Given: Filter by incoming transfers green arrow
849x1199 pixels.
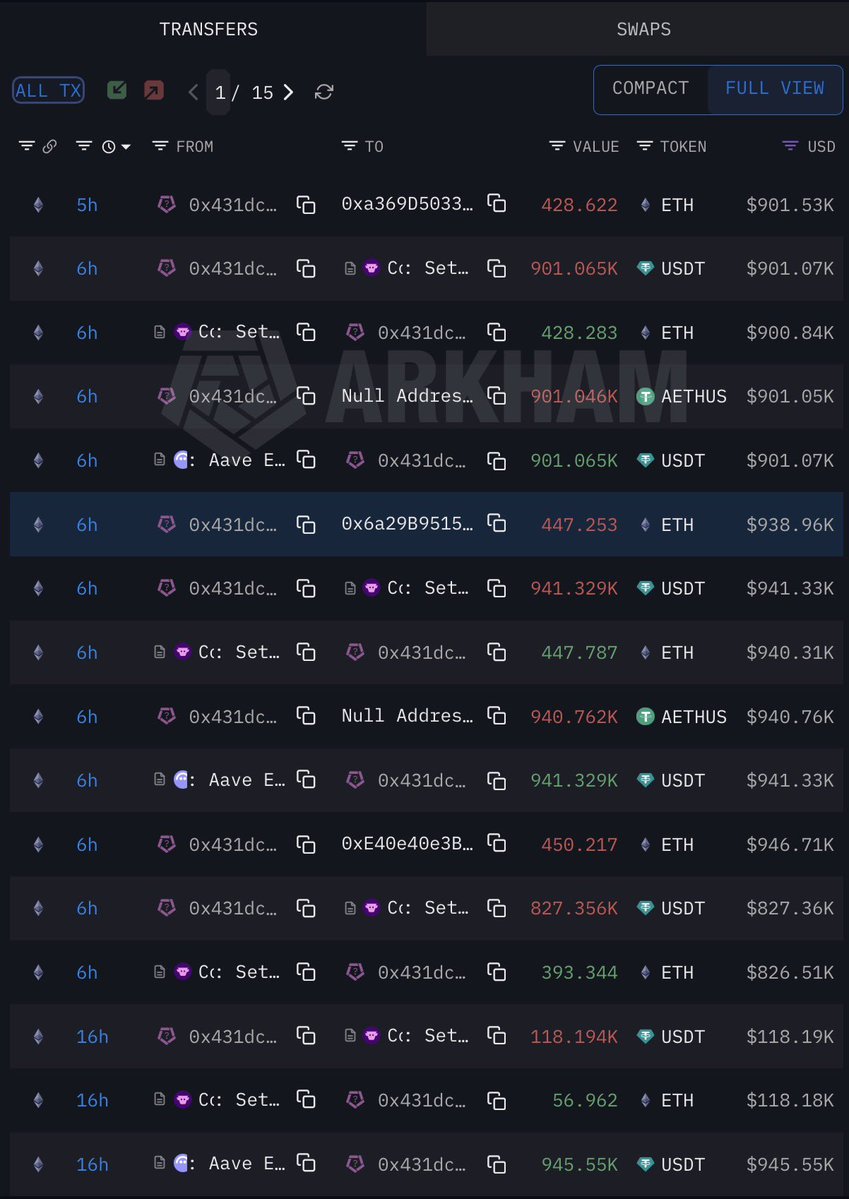Looking at the screenshot, I should click(117, 91).
